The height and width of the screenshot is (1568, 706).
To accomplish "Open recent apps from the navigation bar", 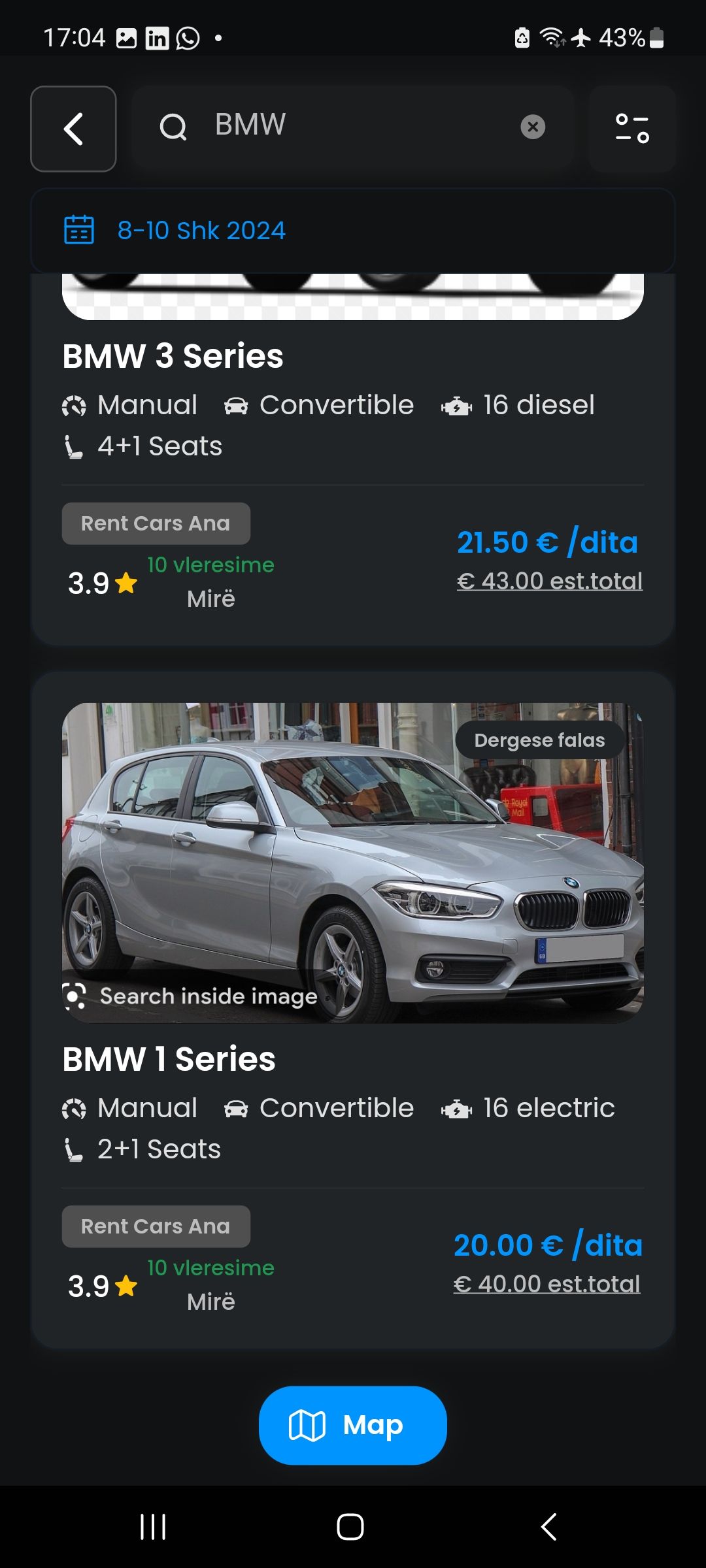I will [x=153, y=1527].
